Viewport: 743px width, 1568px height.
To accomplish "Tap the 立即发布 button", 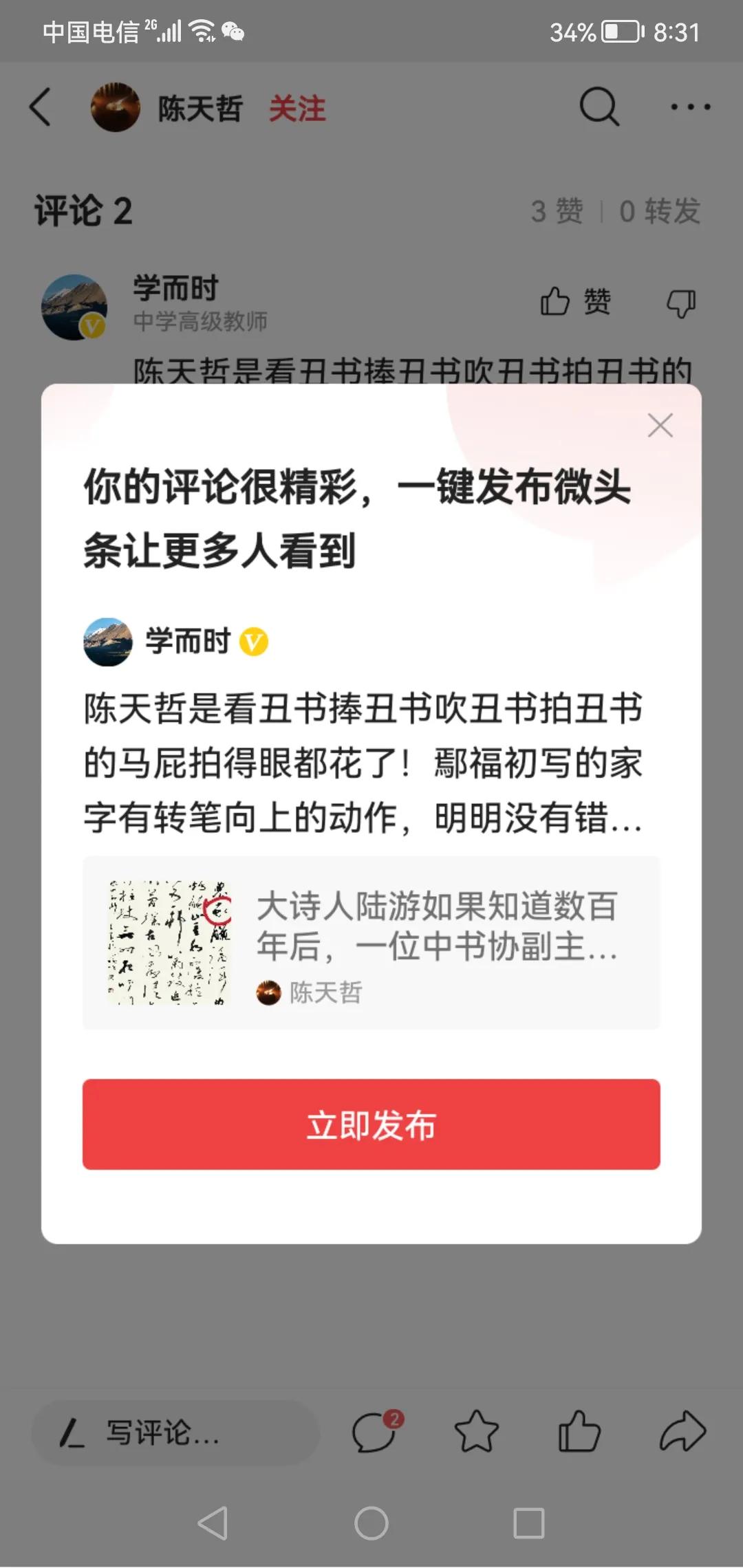I will tap(371, 1125).
